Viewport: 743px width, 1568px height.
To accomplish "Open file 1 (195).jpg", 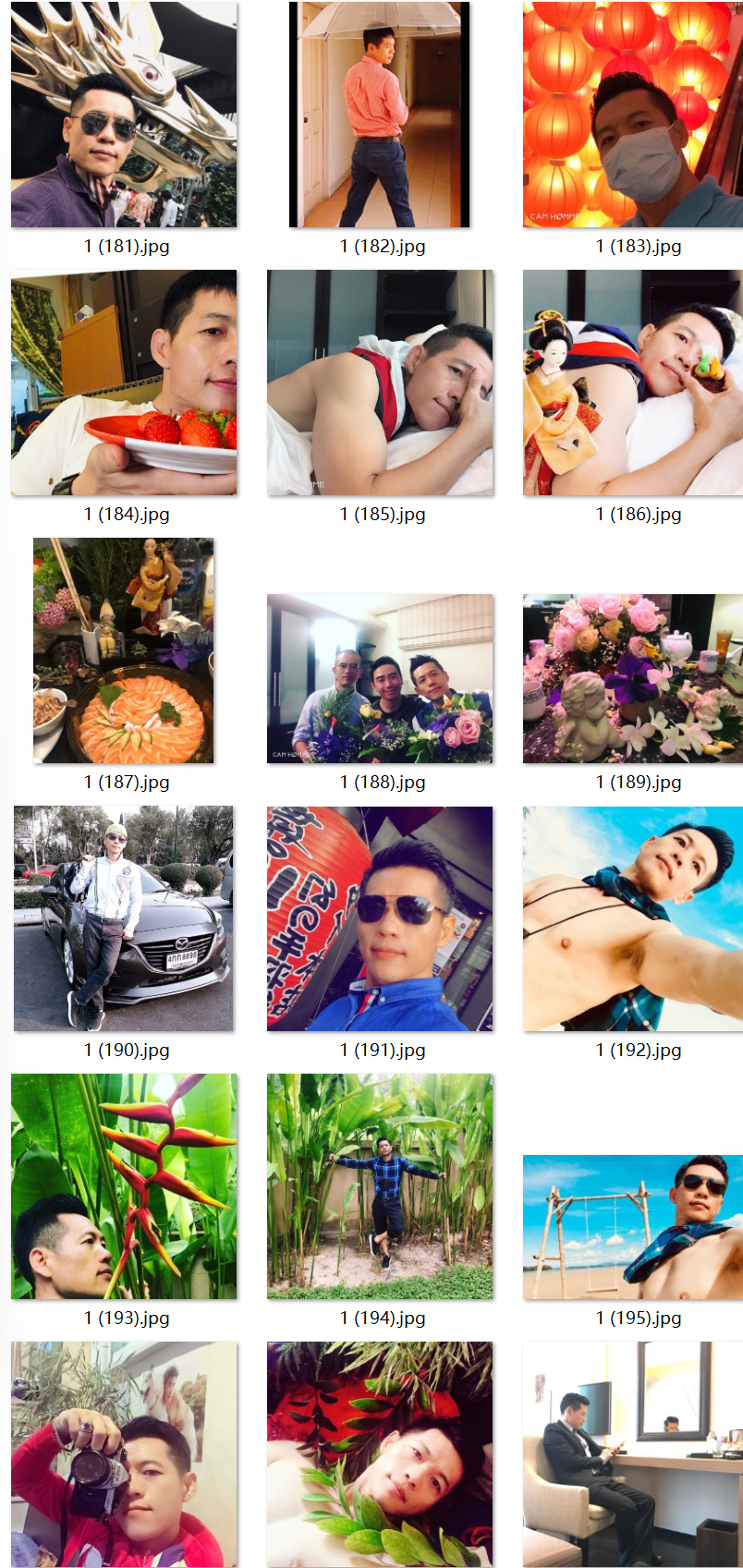I will (634, 1227).
